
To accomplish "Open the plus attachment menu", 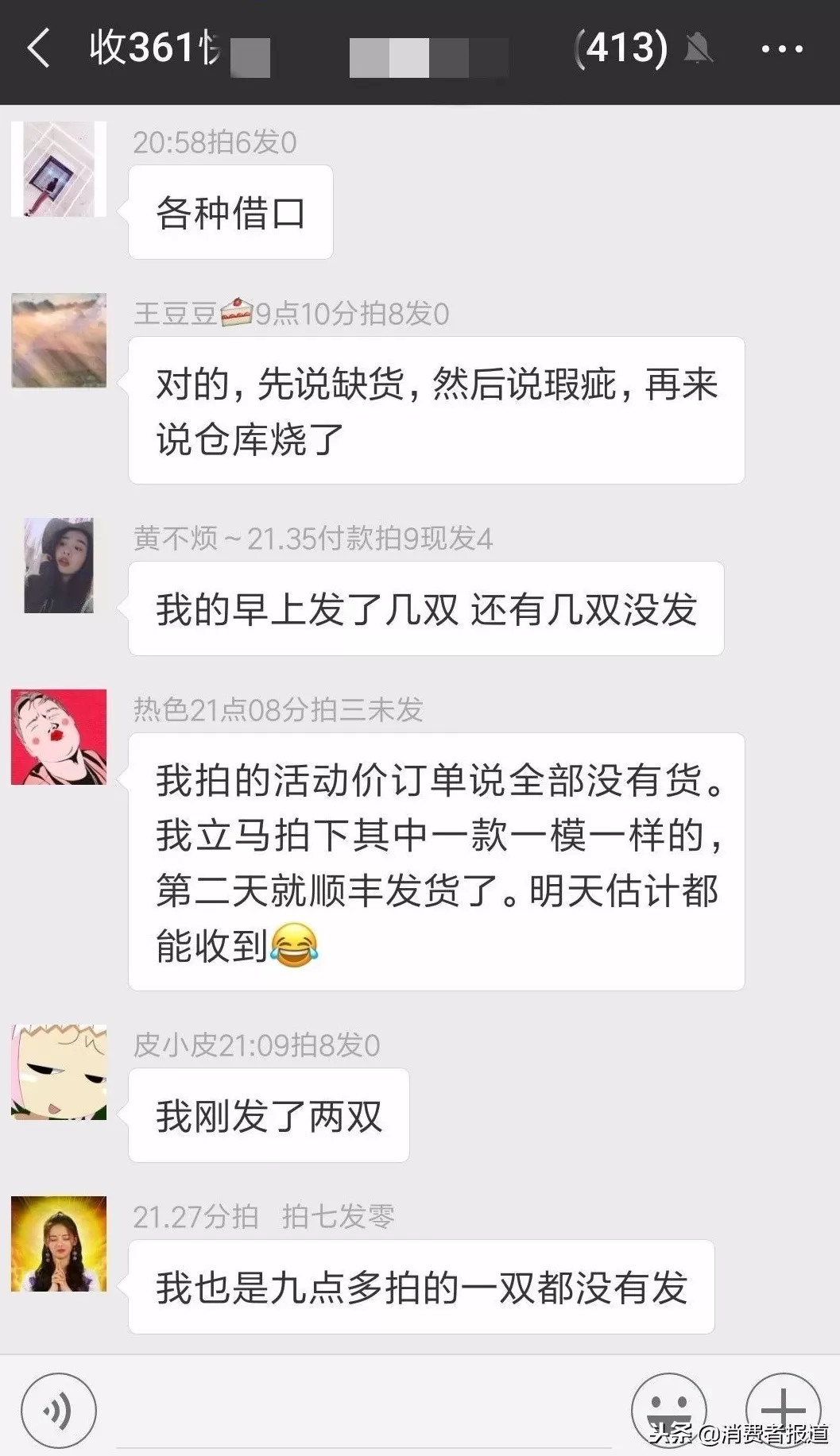I will [x=783, y=1409].
